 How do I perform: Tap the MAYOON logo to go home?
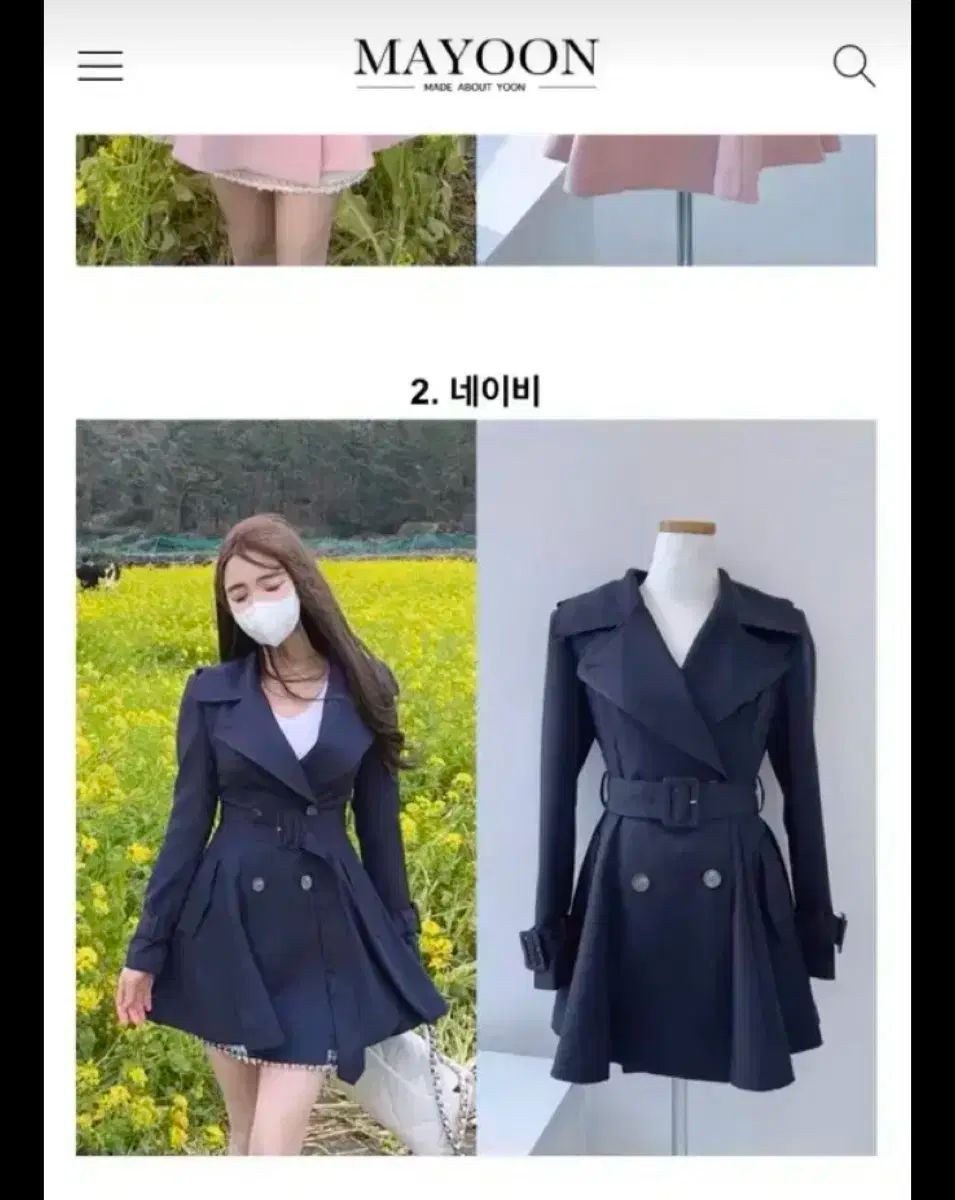tap(476, 64)
